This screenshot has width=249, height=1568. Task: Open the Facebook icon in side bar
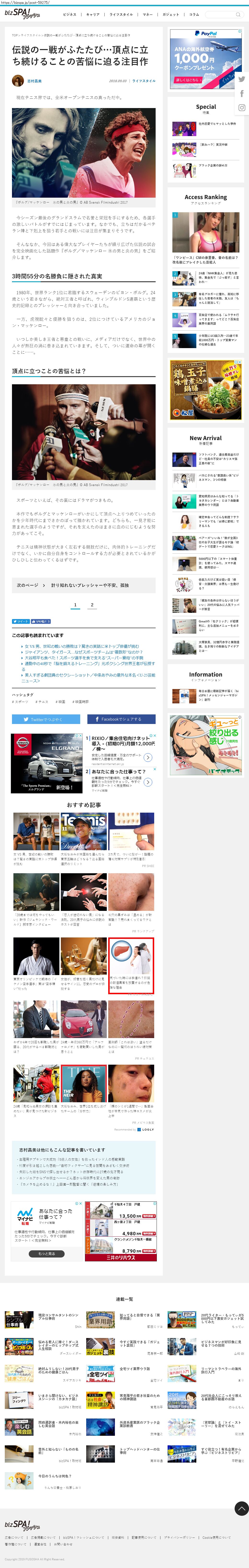point(242,93)
